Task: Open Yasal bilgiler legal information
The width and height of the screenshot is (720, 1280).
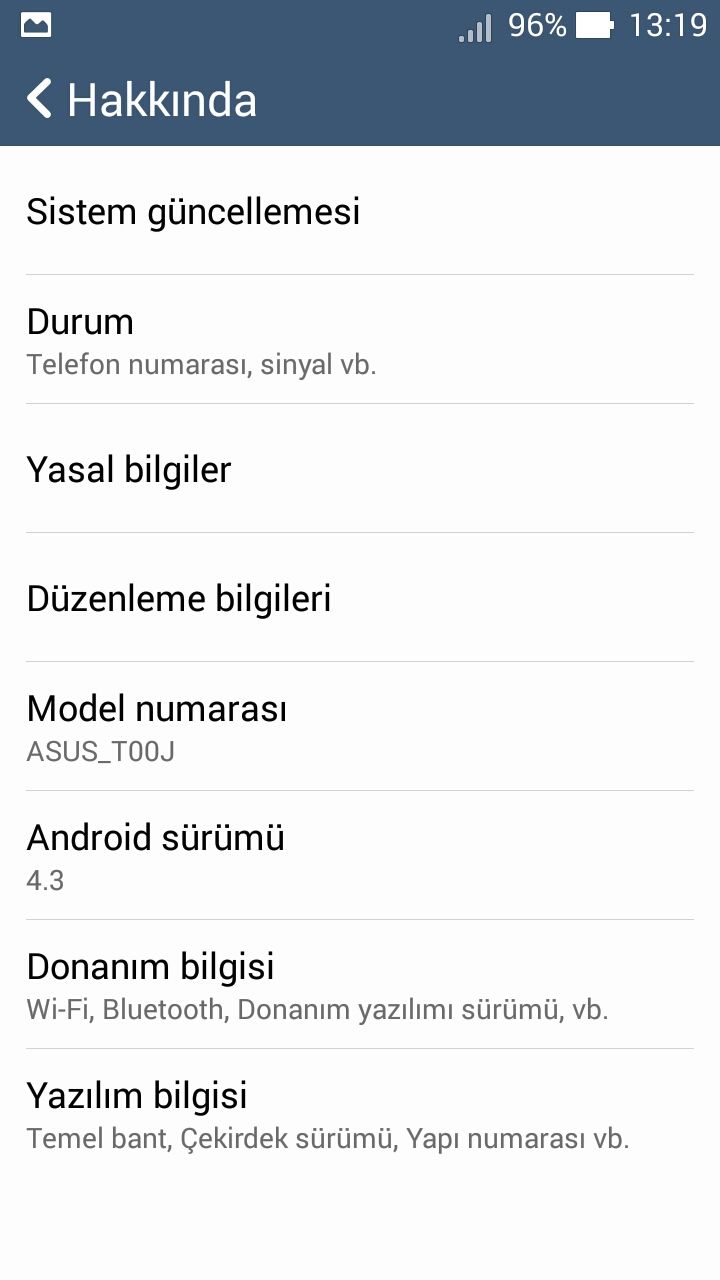Action: click(x=128, y=469)
